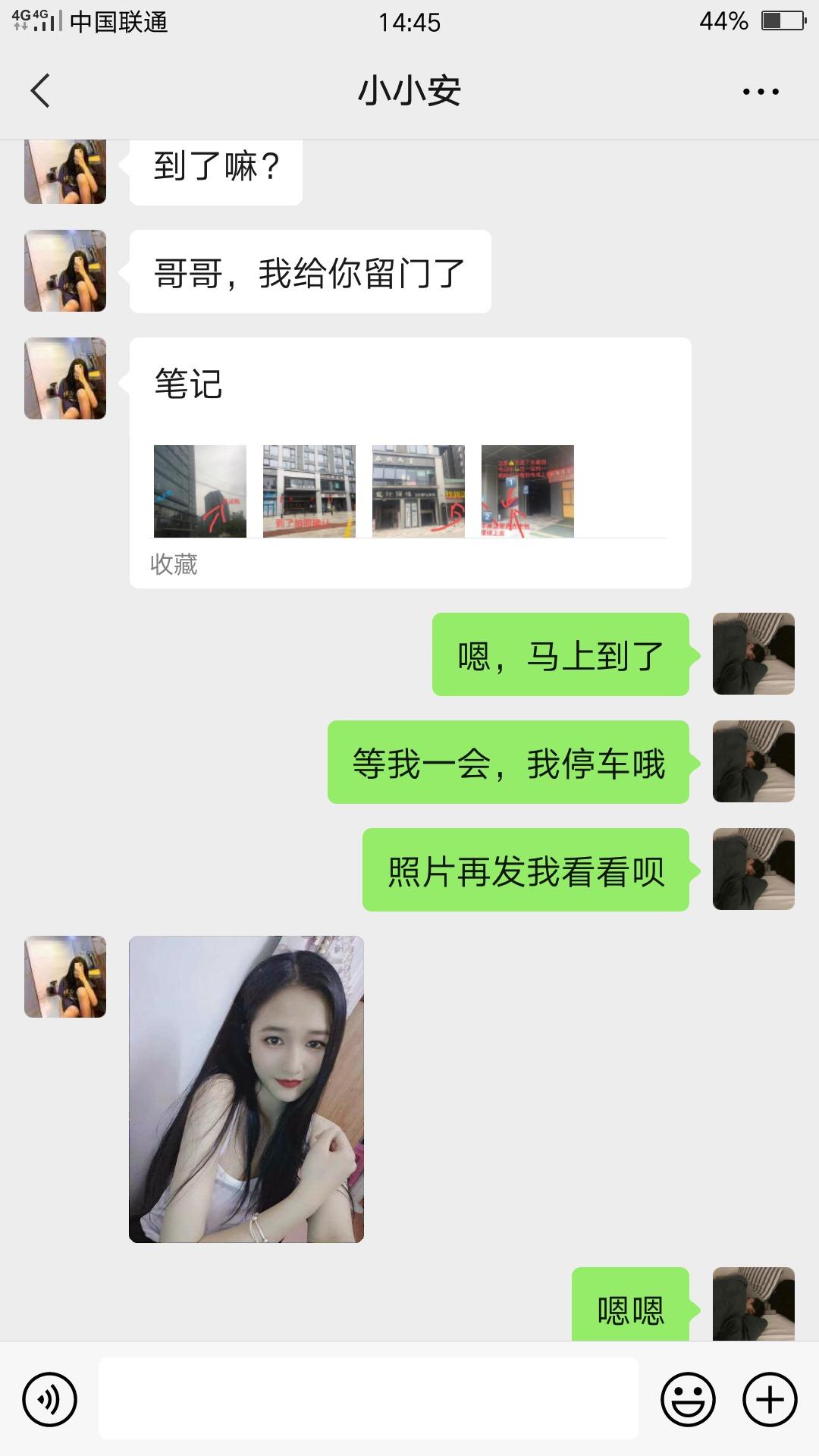Tap your own avatar beside 嗯嗯 message
The width and height of the screenshot is (819, 1456).
[x=754, y=1303]
